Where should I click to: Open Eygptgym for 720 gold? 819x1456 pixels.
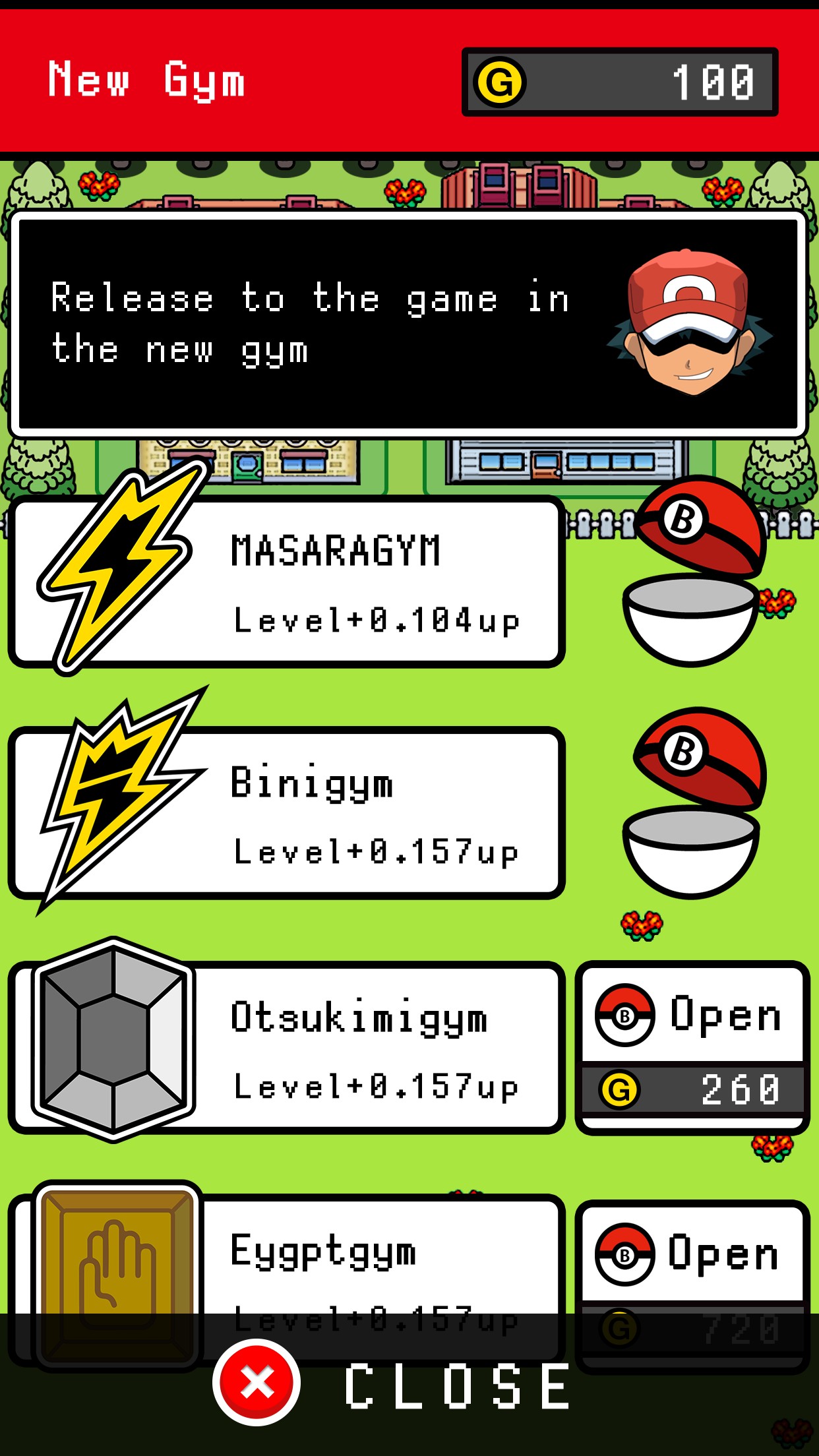[x=692, y=1286]
